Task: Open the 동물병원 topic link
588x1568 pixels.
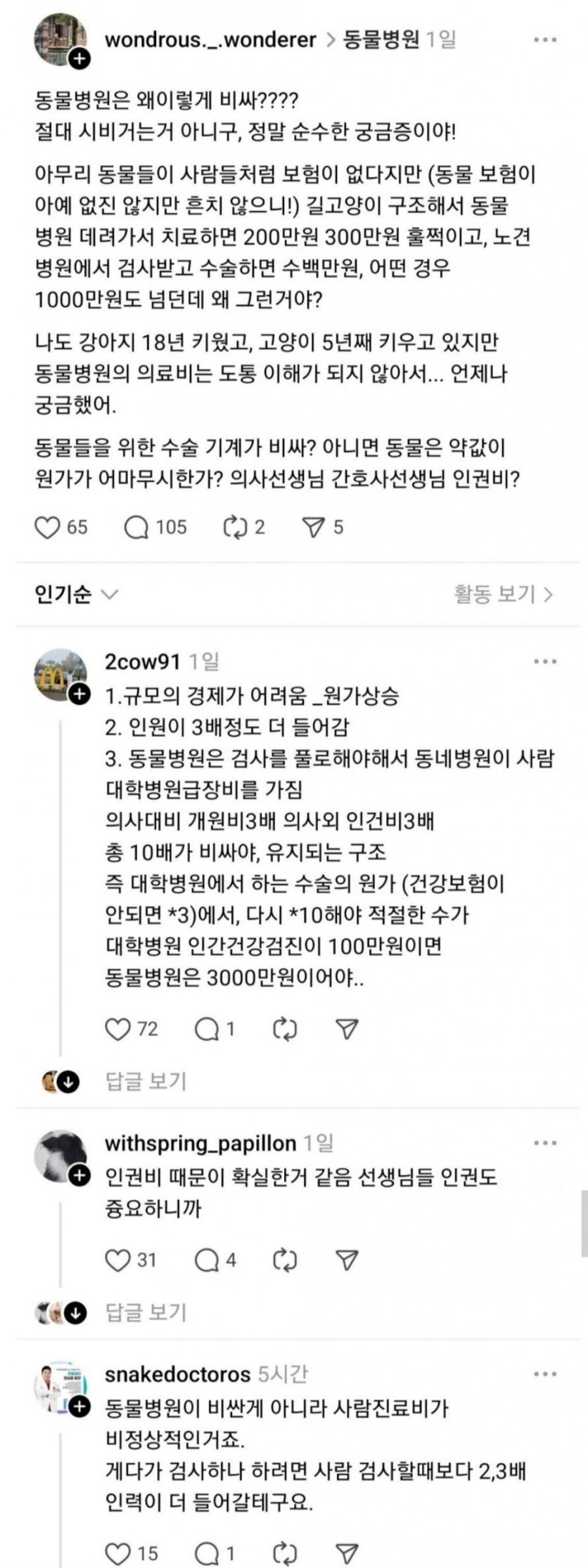Action: tap(381, 40)
